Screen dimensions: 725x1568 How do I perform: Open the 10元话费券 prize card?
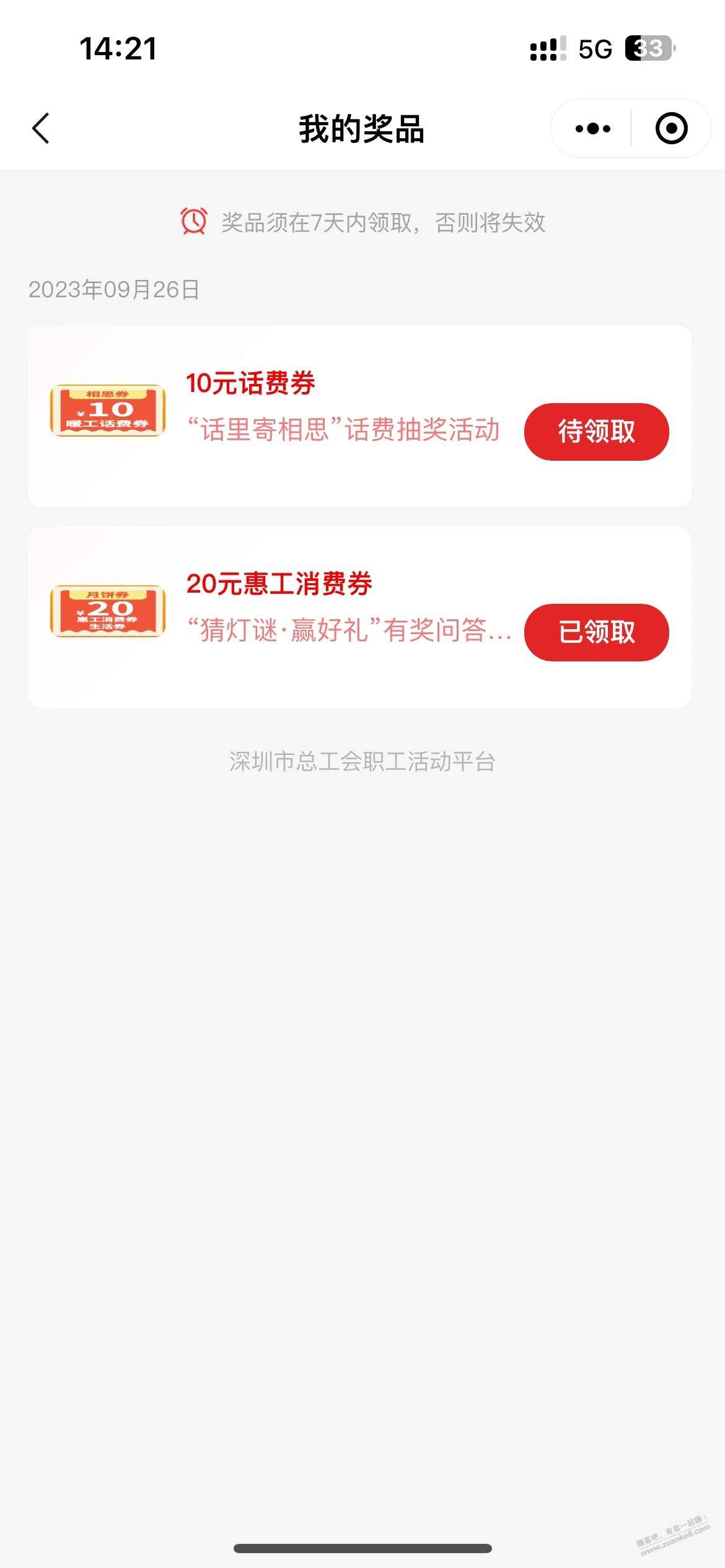tap(359, 416)
